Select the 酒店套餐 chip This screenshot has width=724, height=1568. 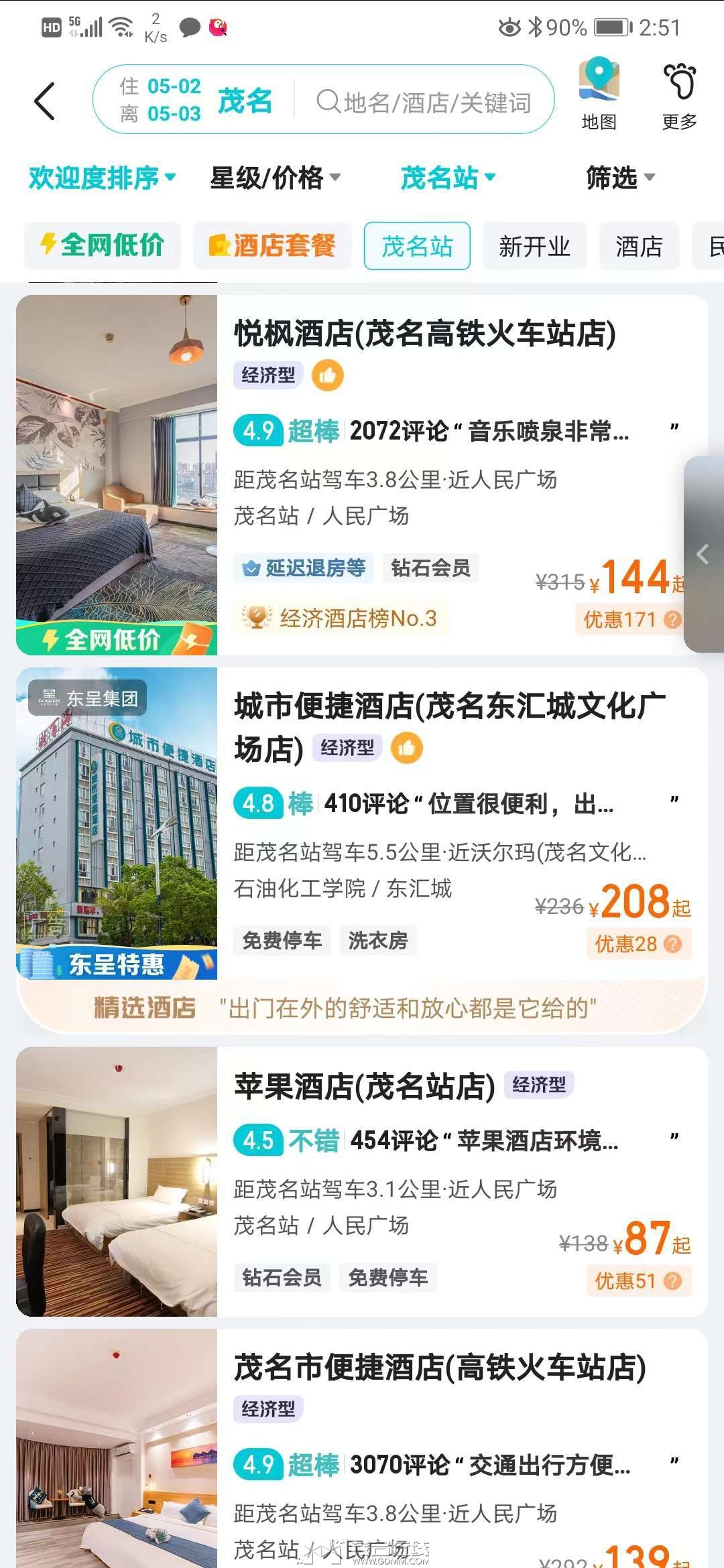tap(272, 245)
